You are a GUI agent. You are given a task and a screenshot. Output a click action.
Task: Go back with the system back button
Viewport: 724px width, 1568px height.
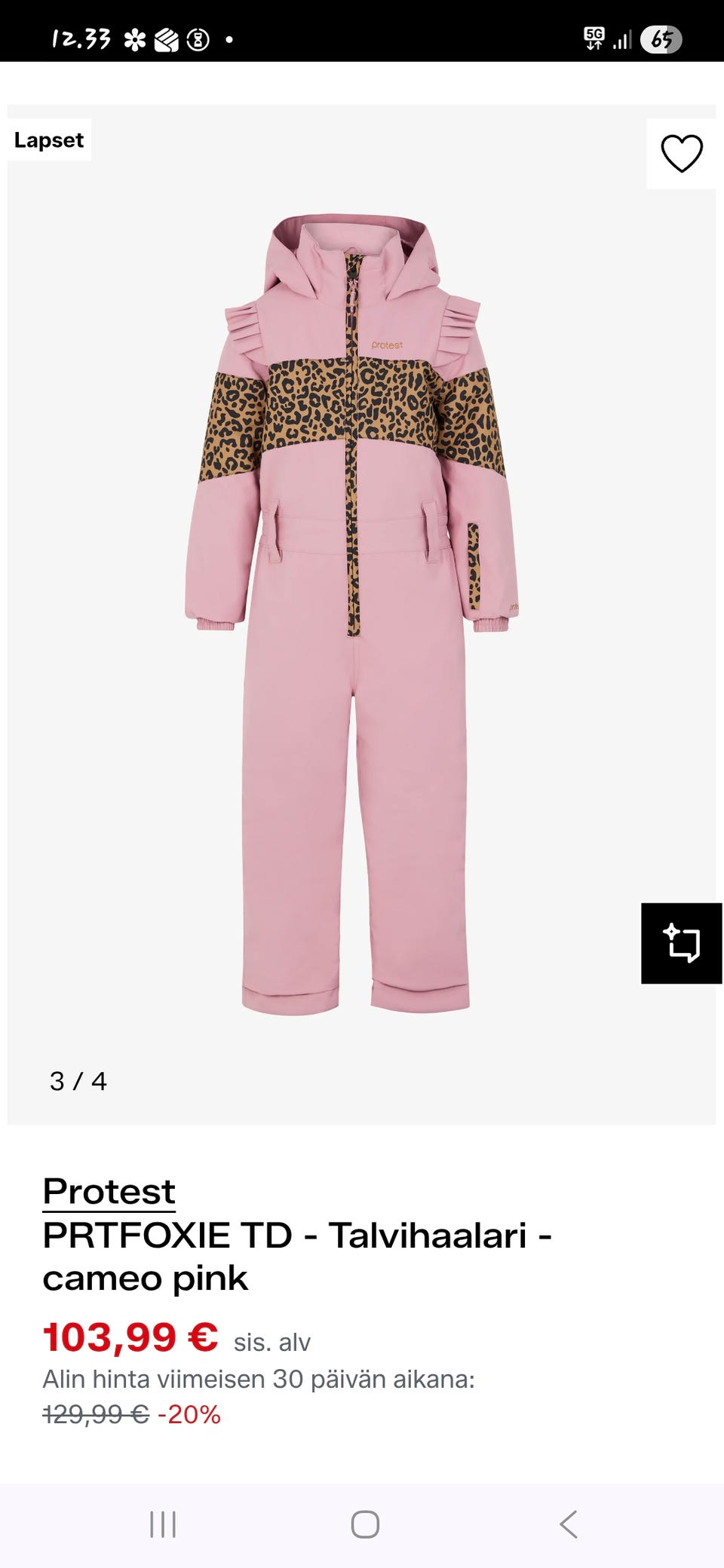click(x=569, y=1524)
